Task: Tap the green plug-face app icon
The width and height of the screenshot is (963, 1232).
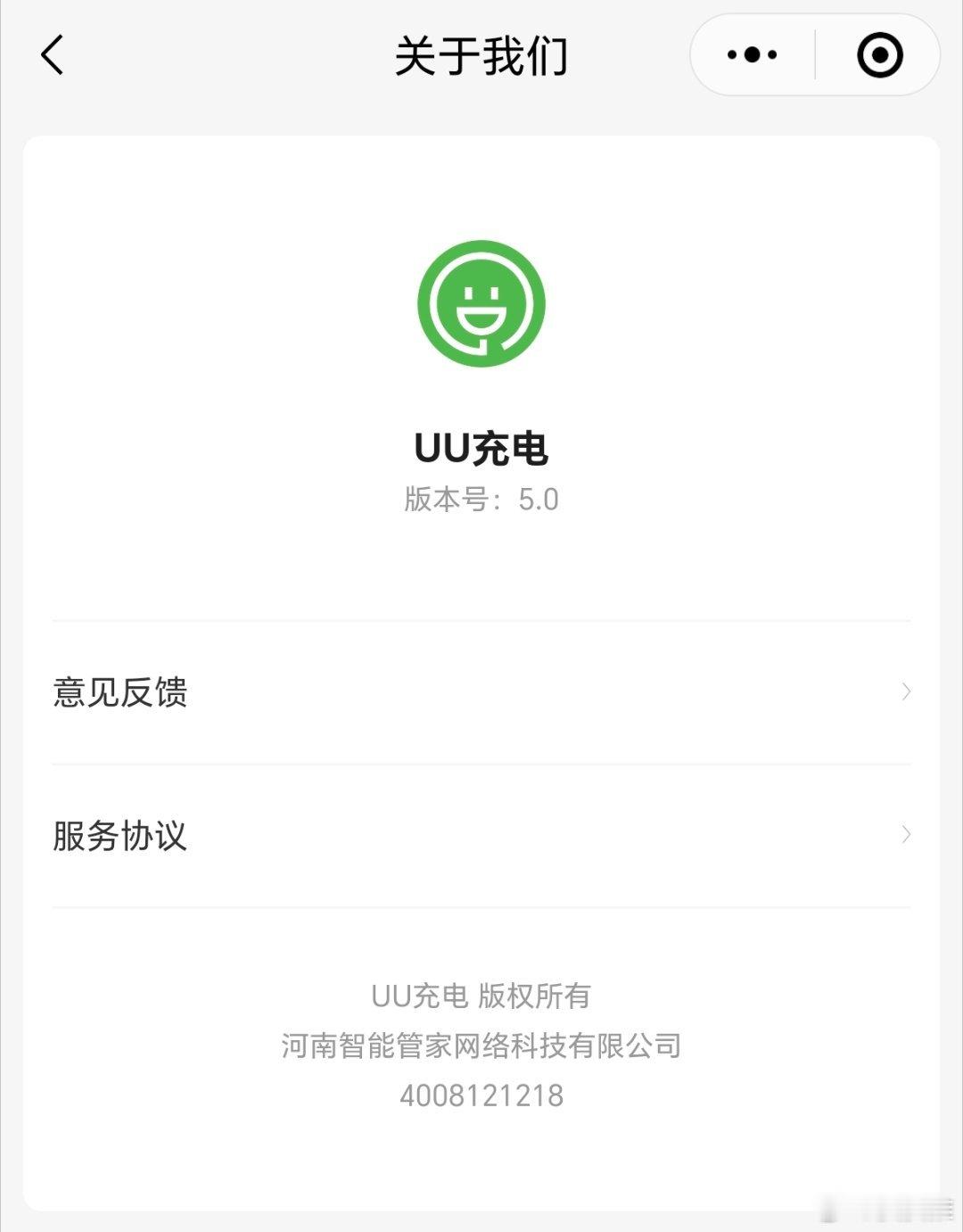Action: (481, 305)
